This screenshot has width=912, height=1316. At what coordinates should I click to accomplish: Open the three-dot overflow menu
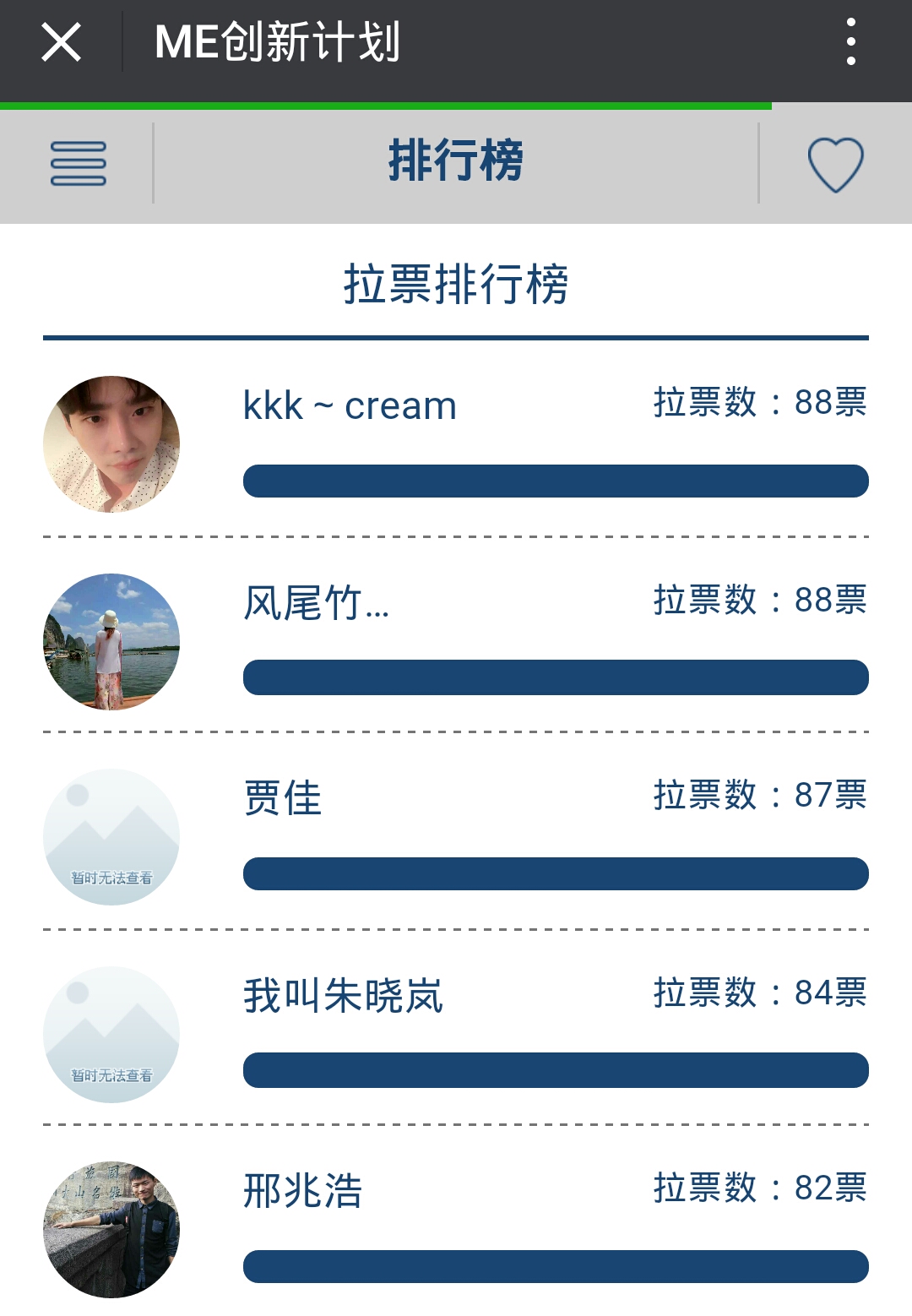850,42
